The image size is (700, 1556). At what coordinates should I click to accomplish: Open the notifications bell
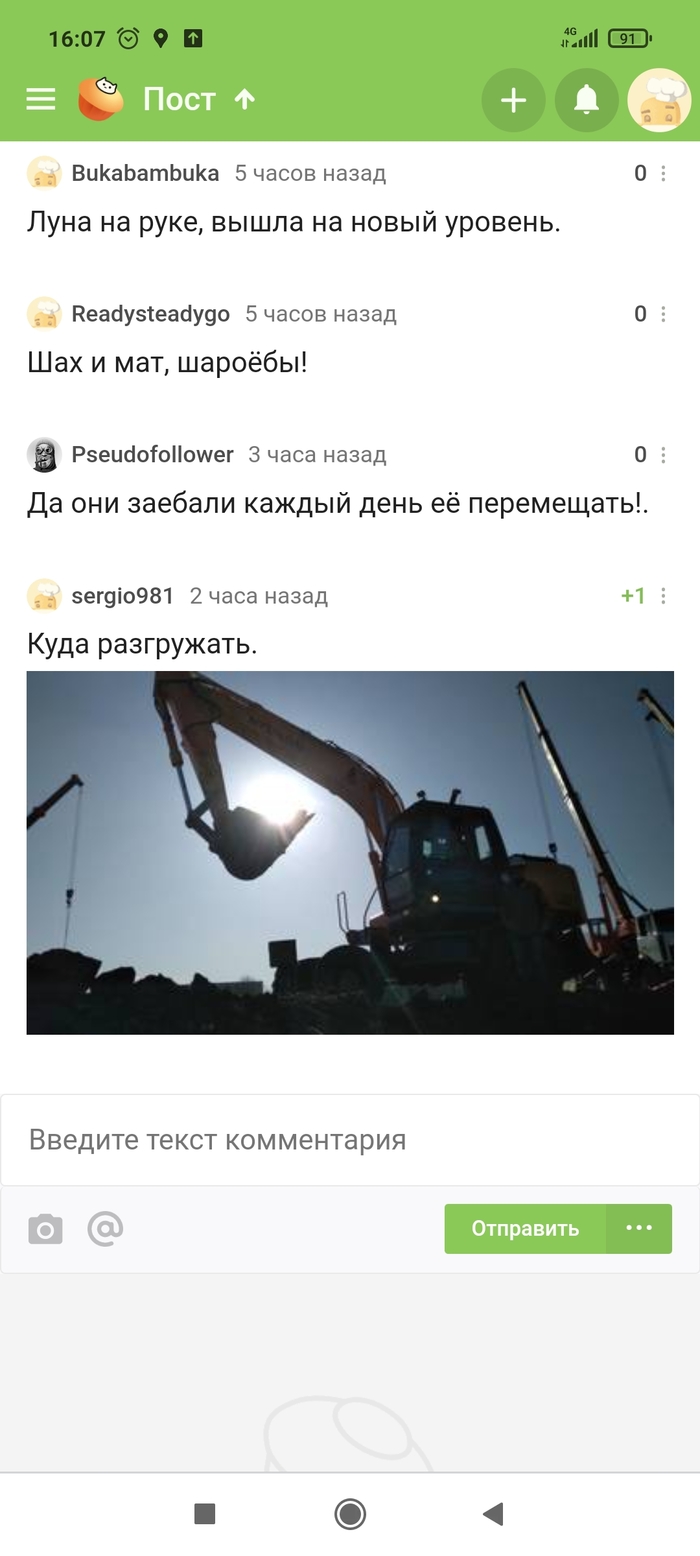coord(586,100)
